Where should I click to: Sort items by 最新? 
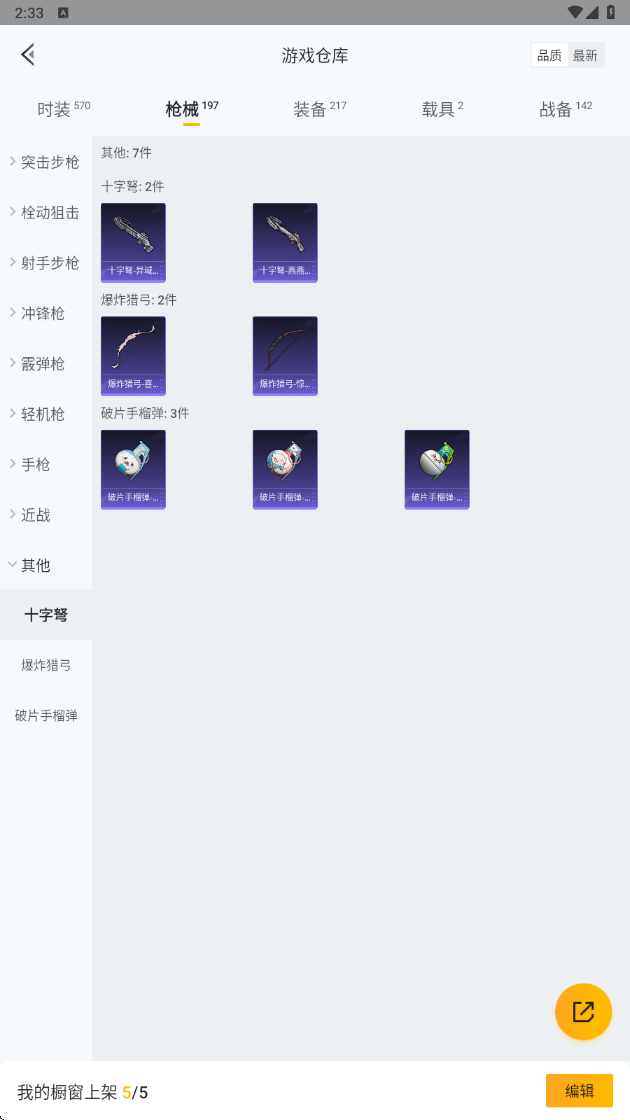[585, 56]
